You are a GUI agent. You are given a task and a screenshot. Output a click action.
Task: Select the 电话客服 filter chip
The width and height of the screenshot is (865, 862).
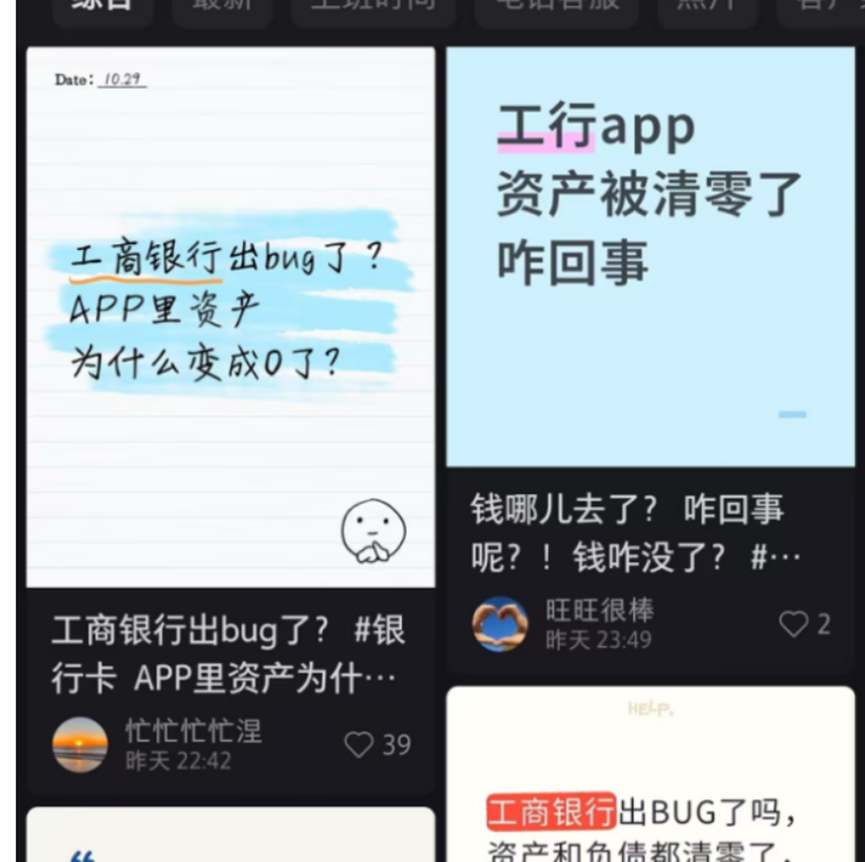[555, 8]
